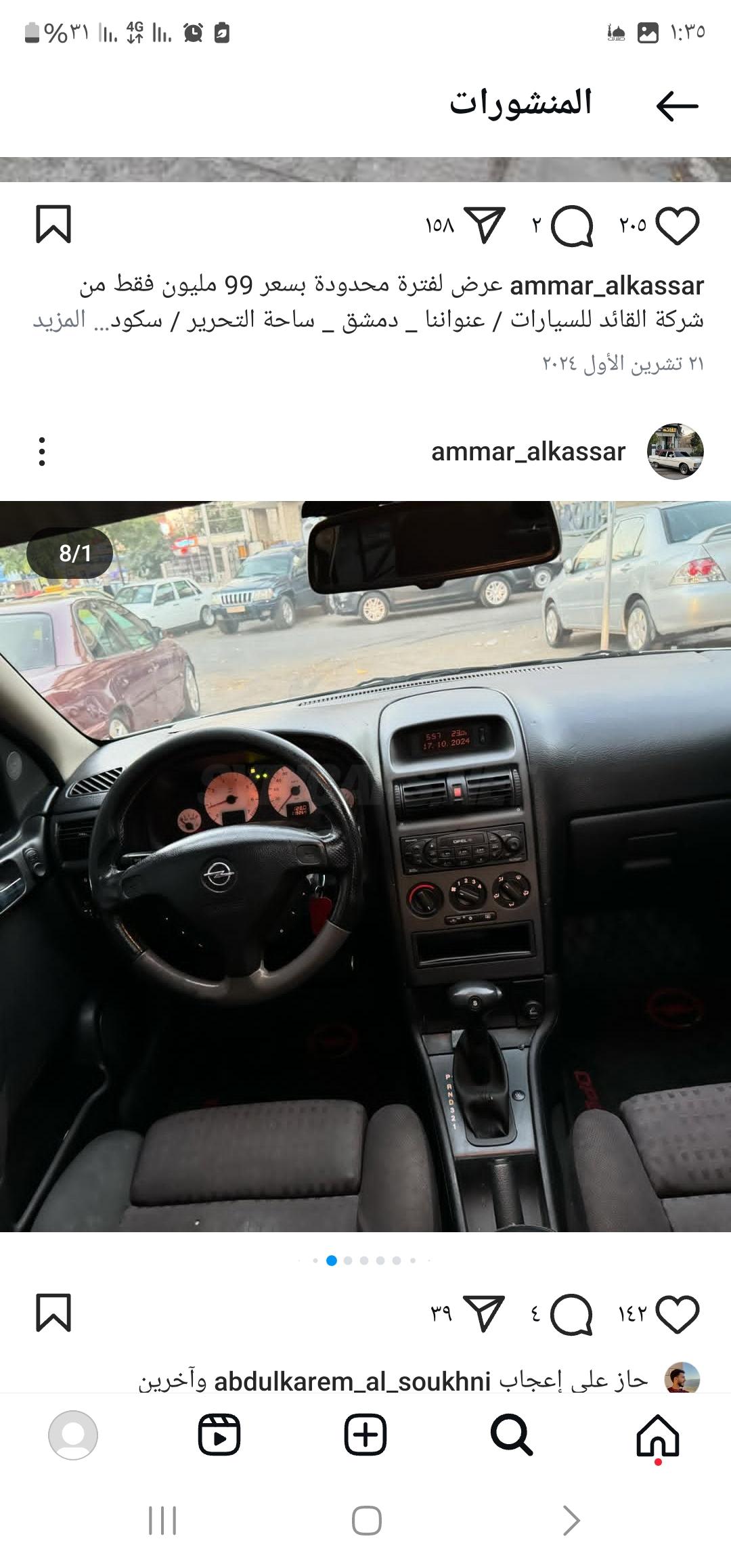
Task: Open comments on the 99 million offer post
Action: 572,226
